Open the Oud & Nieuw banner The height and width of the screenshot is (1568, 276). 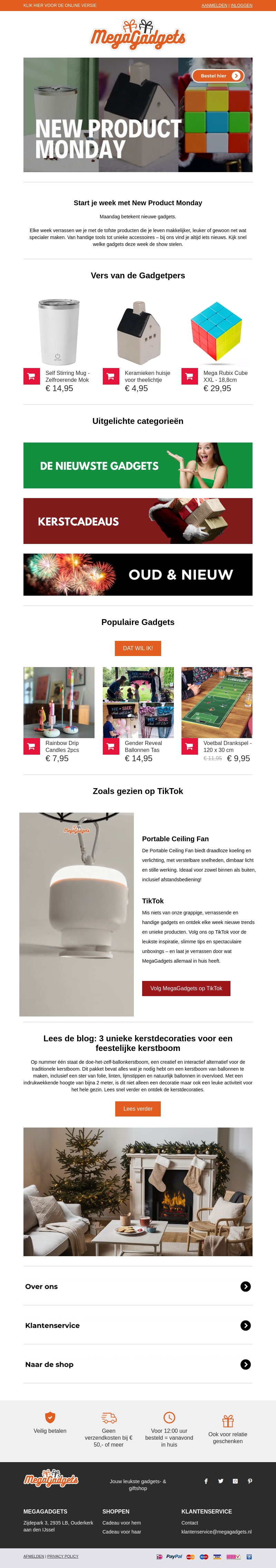point(138,574)
